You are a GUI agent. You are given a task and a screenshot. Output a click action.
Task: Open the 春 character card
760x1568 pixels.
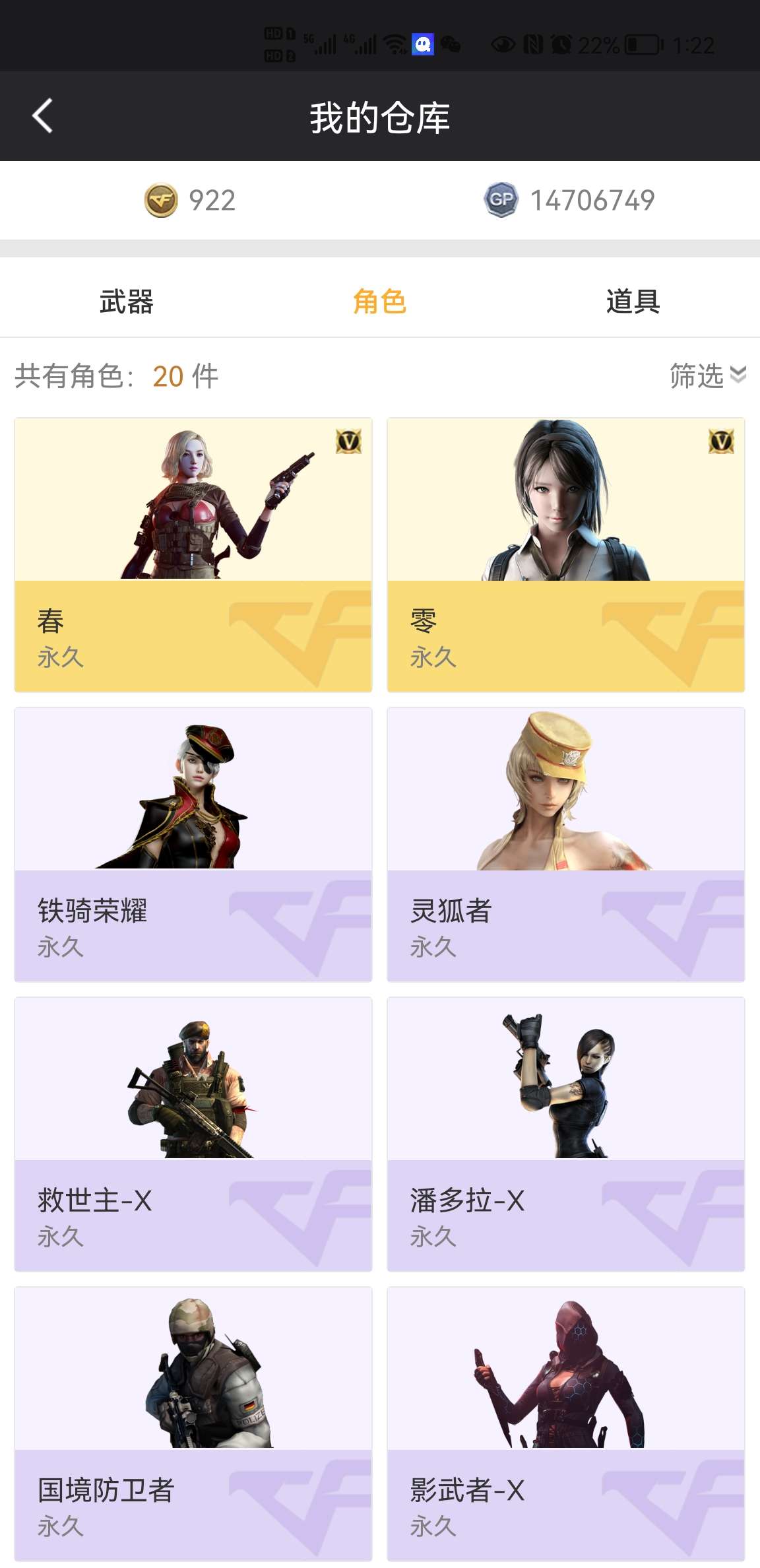193,555
